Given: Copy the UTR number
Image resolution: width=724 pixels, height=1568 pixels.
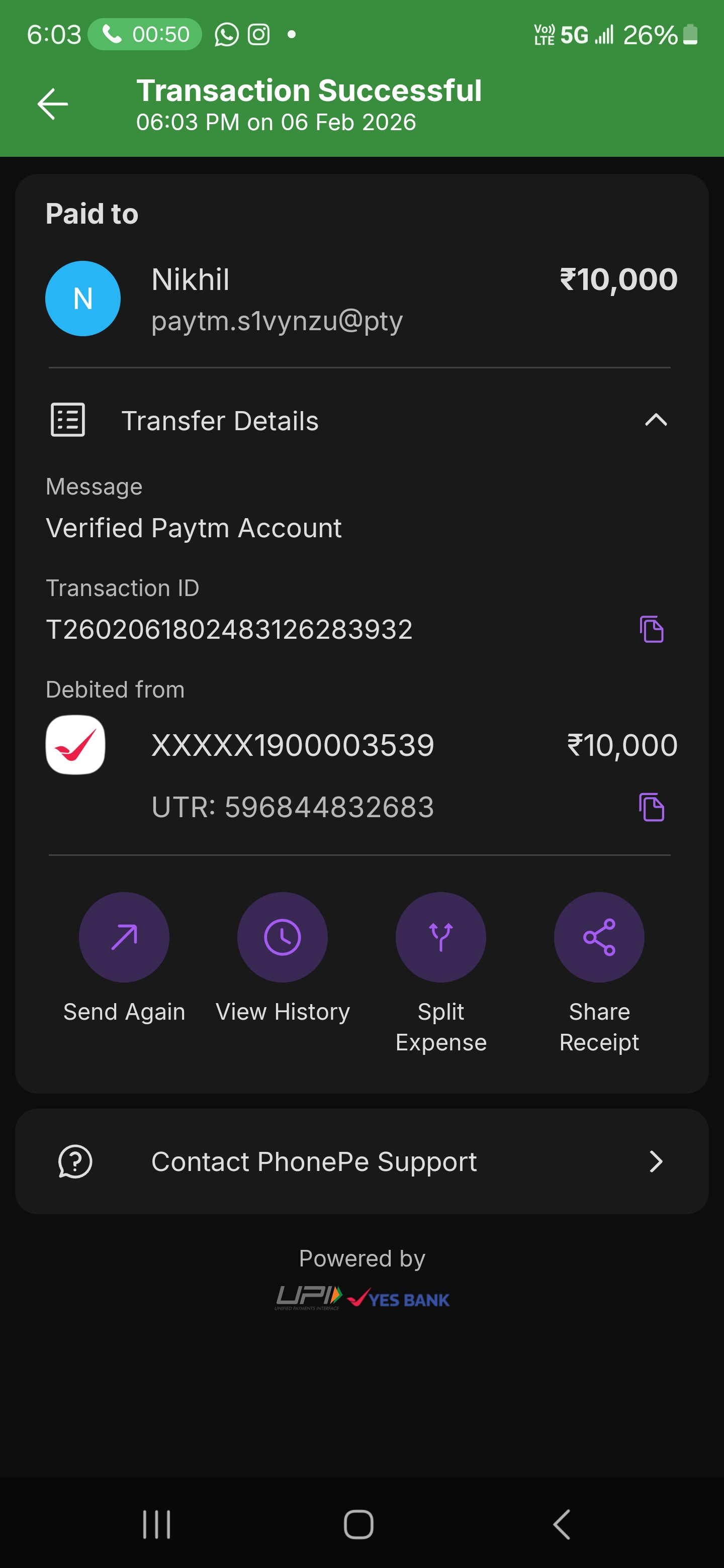Looking at the screenshot, I should click(x=651, y=807).
